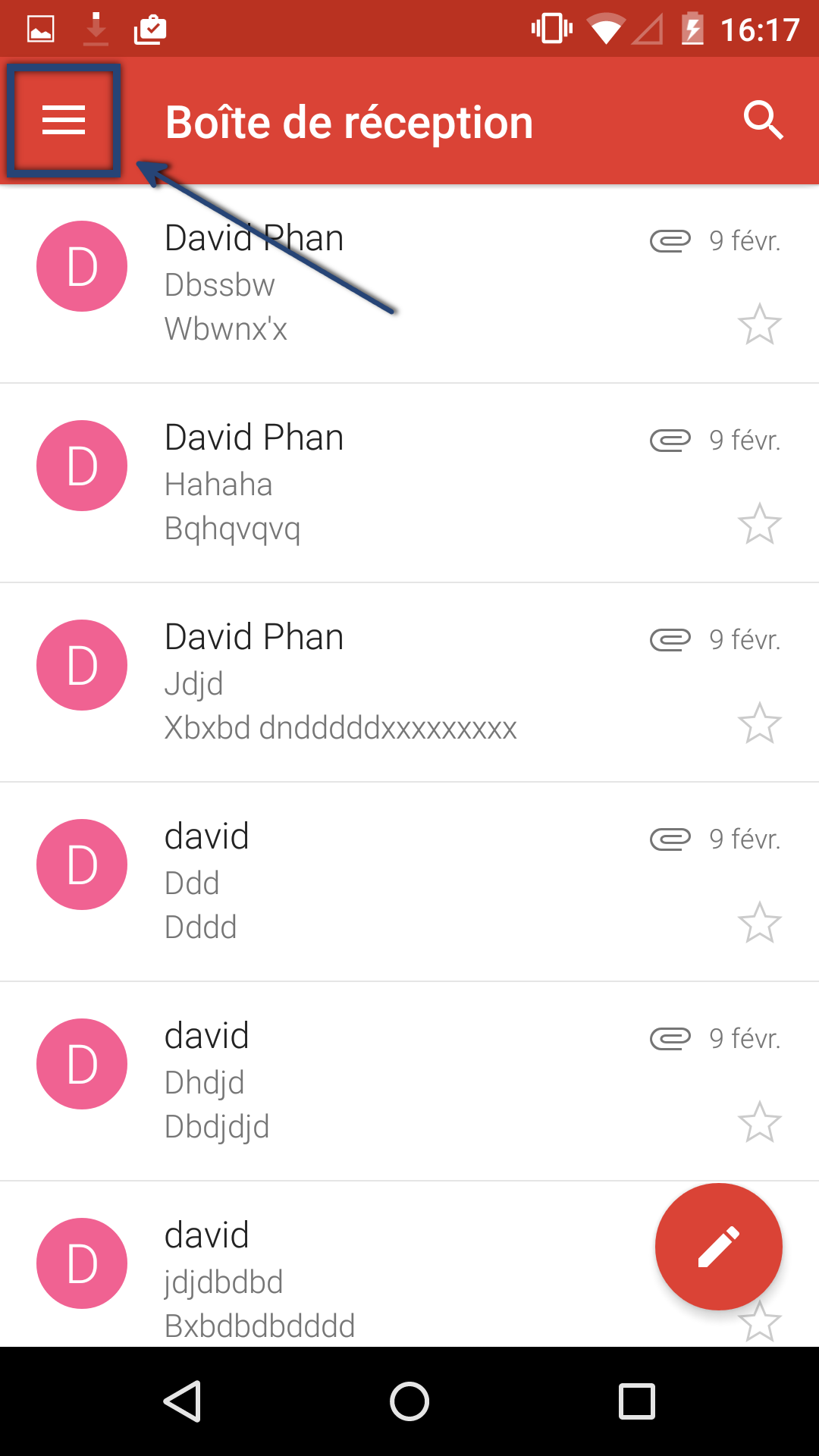
Task: Open the Ddd email from david
Action: [409, 882]
